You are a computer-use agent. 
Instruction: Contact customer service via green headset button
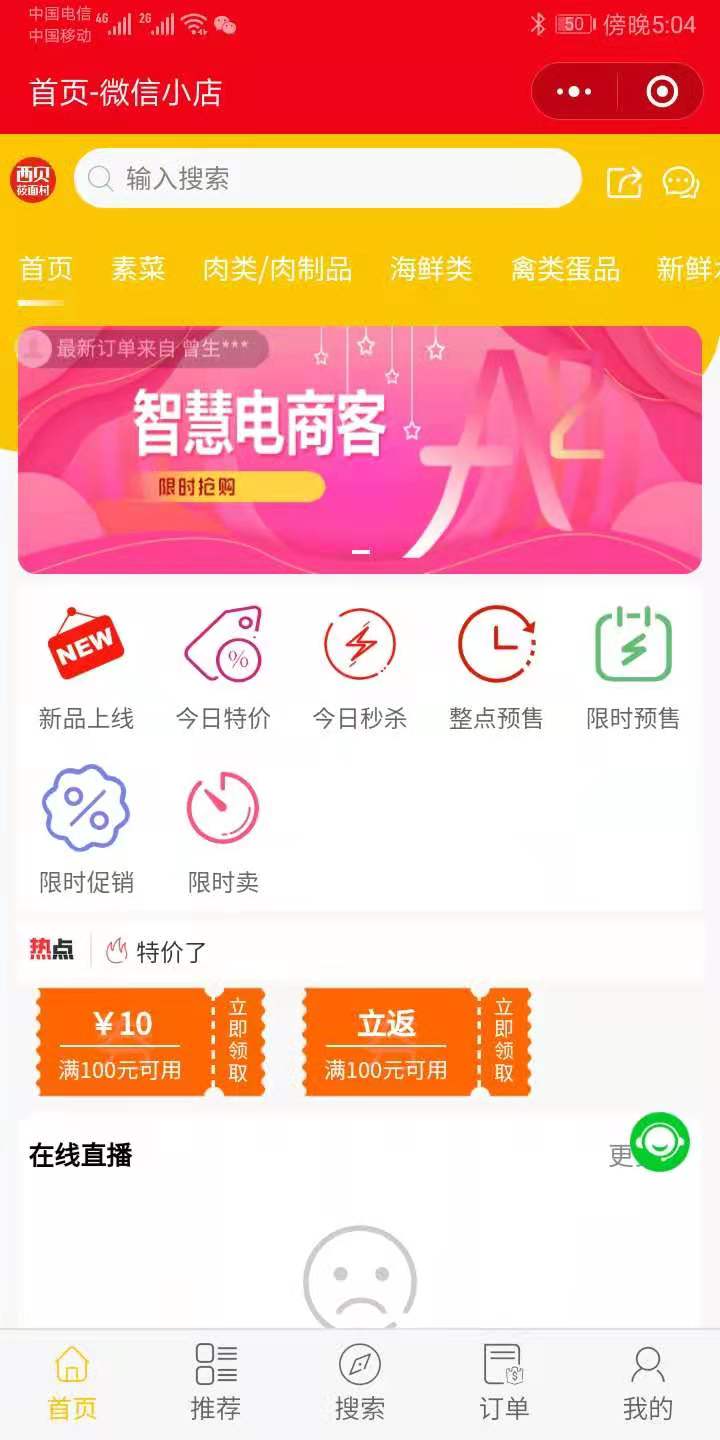[x=660, y=1142]
